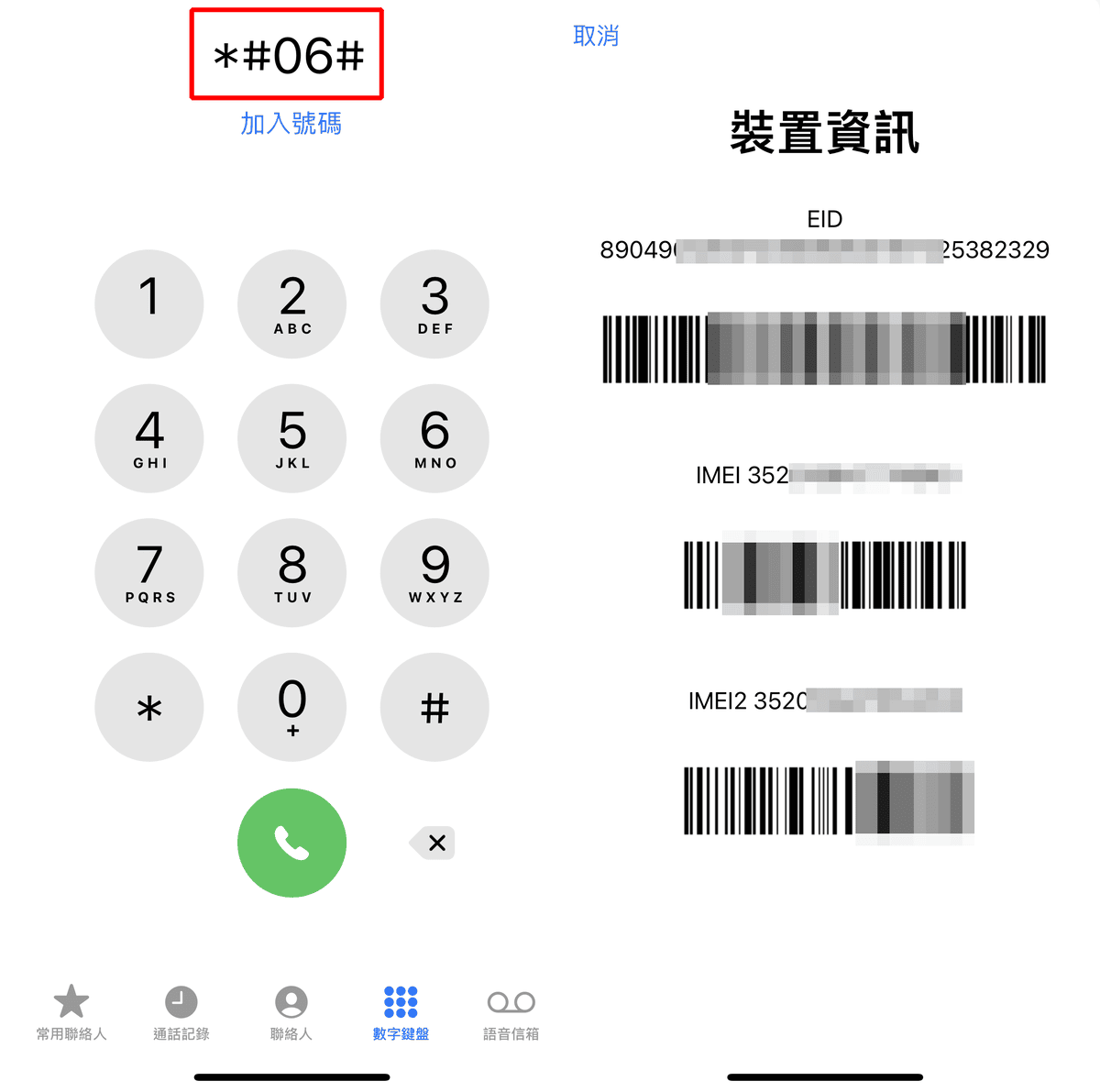Dial the 5 JKL key

click(291, 438)
